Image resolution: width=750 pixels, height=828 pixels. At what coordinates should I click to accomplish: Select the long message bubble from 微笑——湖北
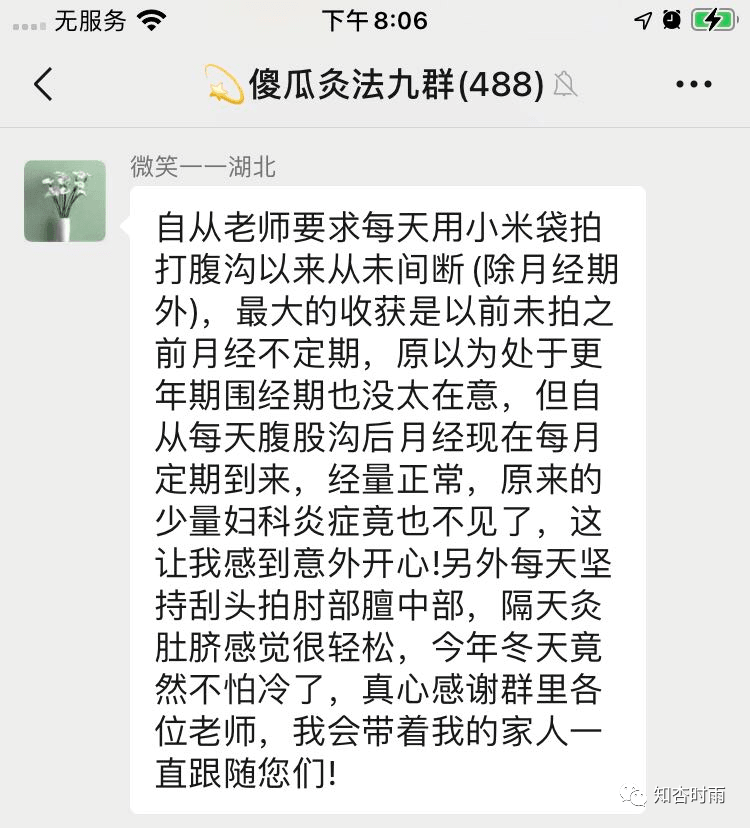click(385, 500)
